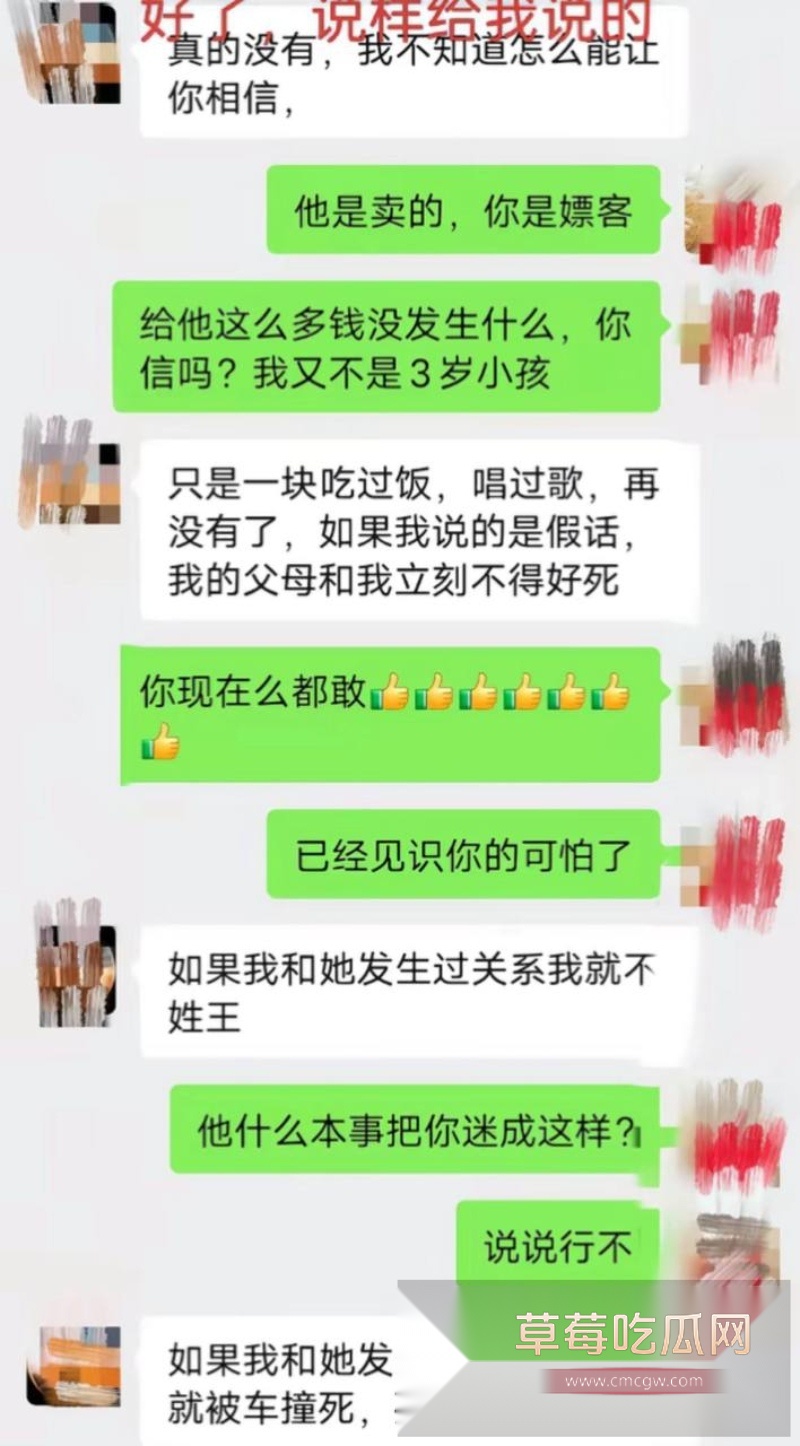Select the '你现在么都敢' green bubble
Viewport: 800px width, 1446px height.
coord(395,715)
